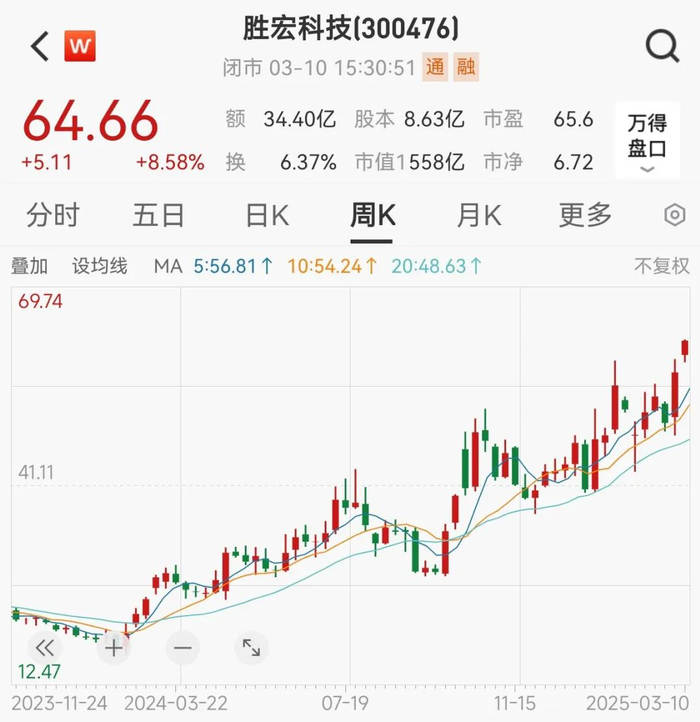The image size is (700, 722).
Task: Open the stock search magnifier
Action: click(661, 46)
